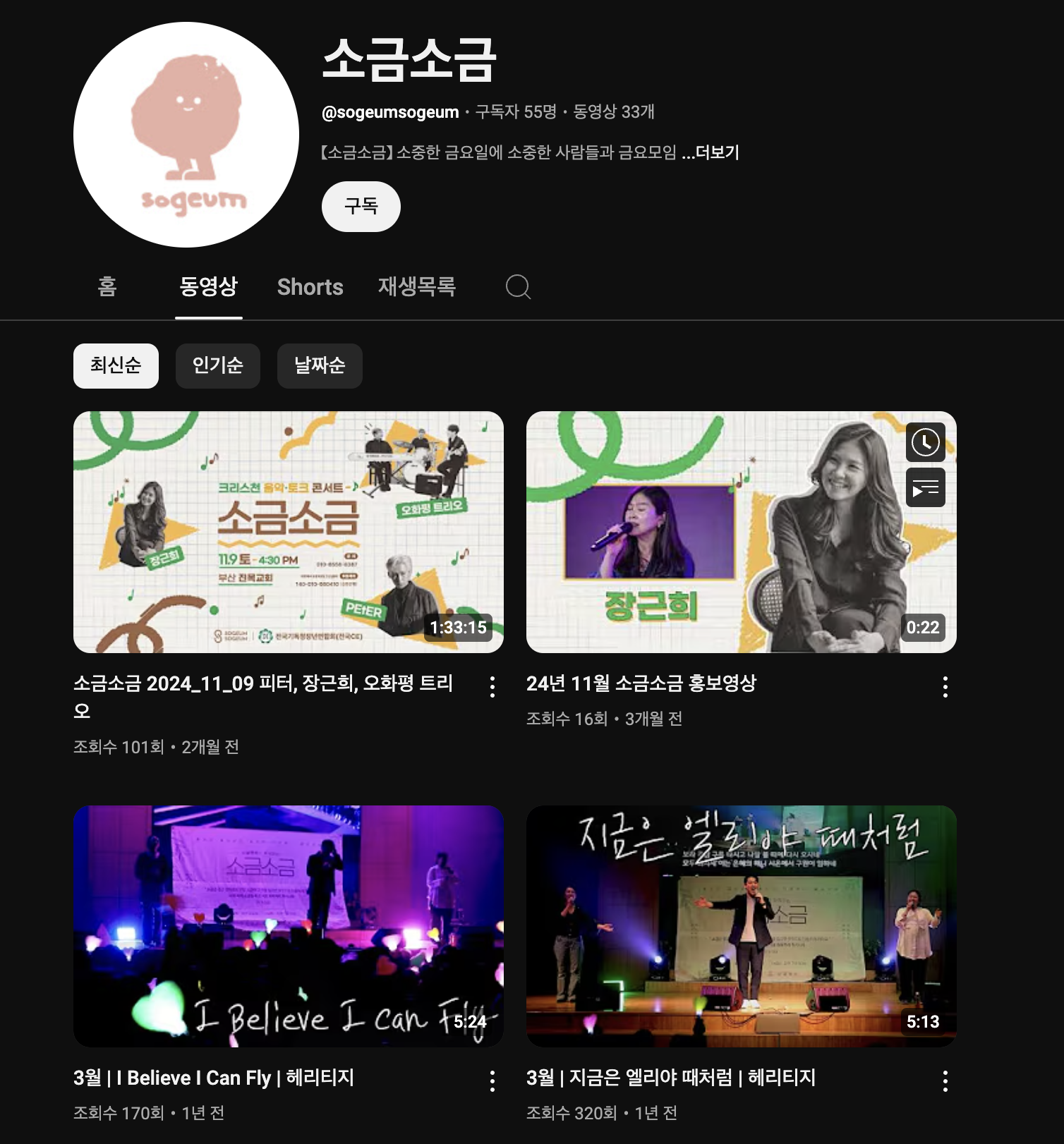Tap the 소금소금 channel profile picture
1064x1144 pixels.
(186, 135)
